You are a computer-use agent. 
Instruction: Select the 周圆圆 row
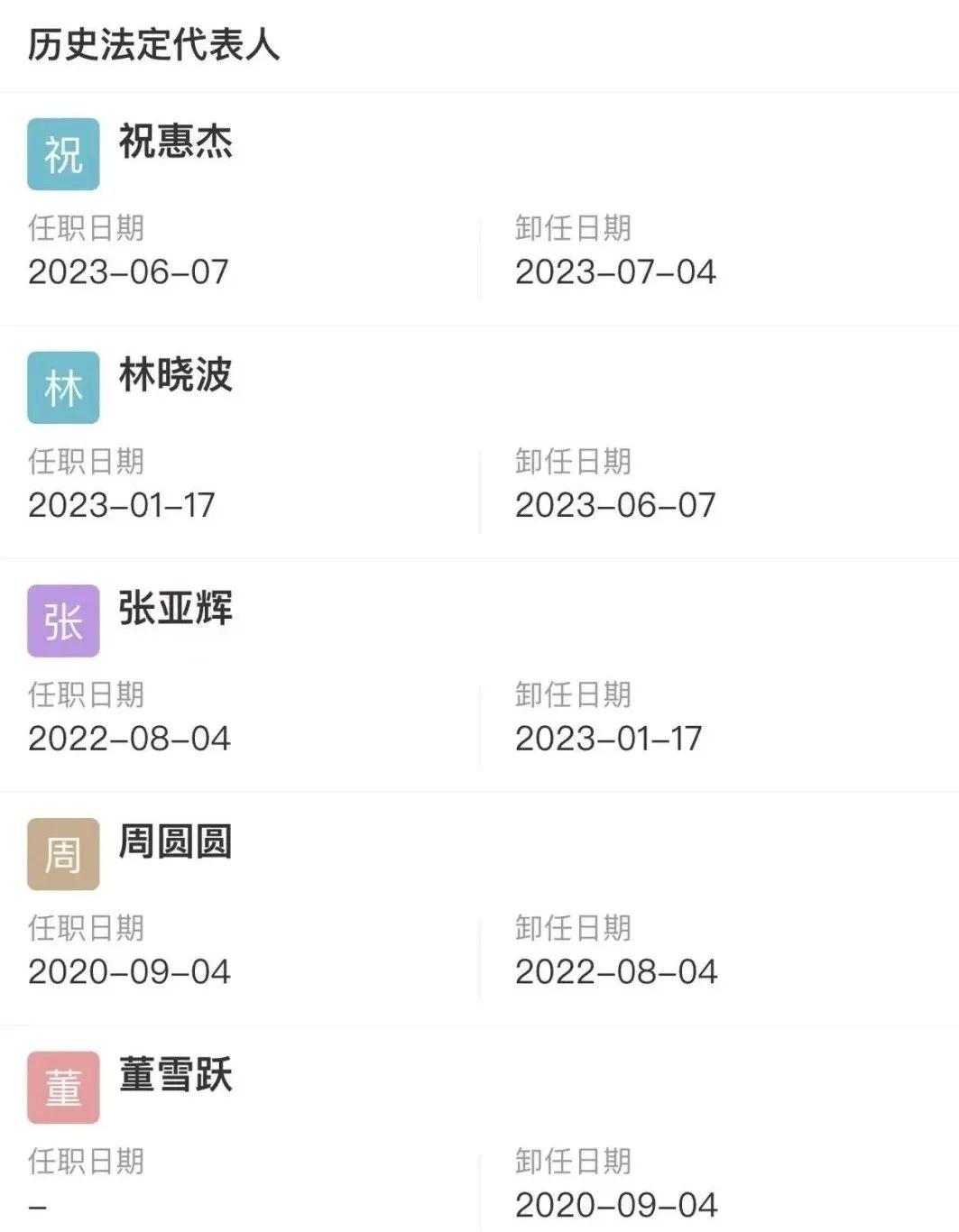pos(175,842)
